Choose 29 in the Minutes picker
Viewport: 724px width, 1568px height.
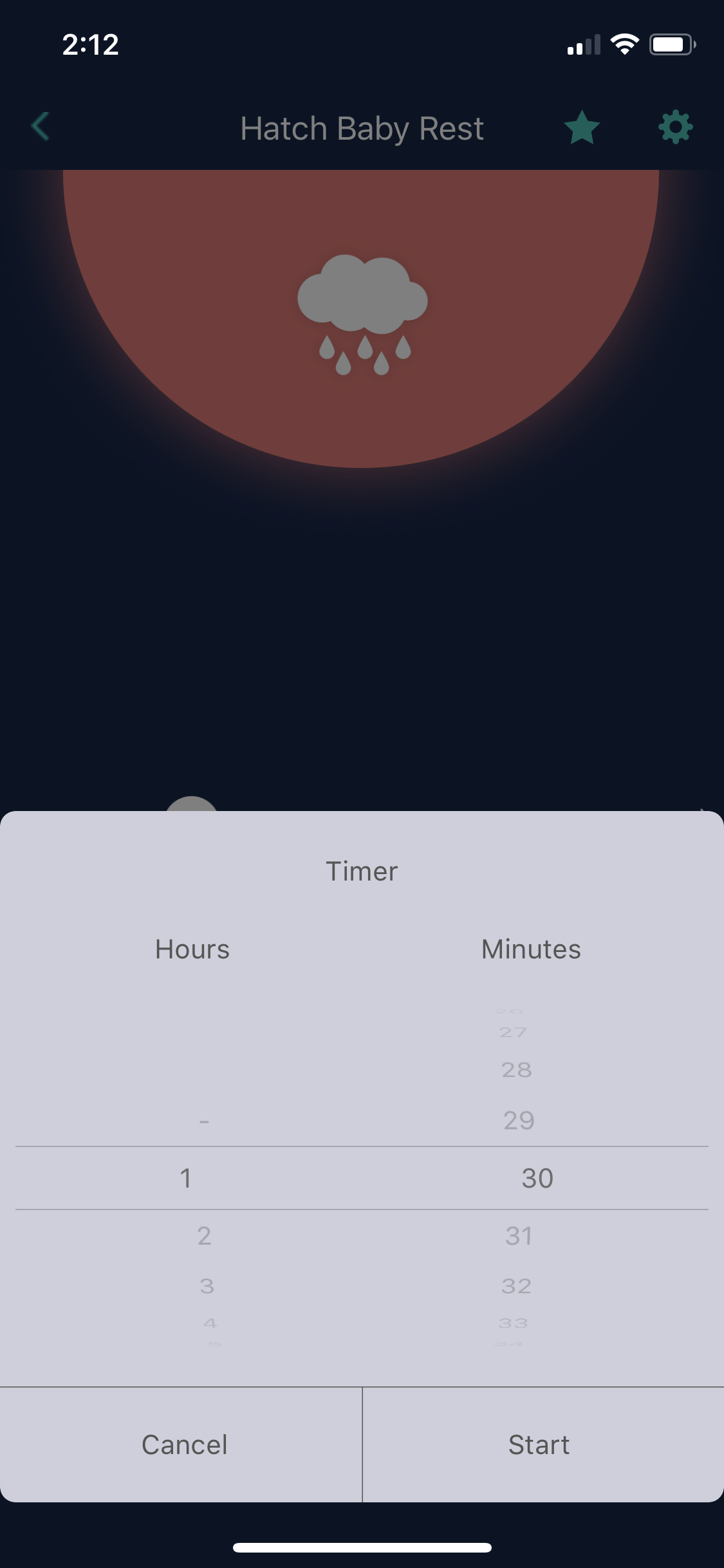pos(519,1121)
